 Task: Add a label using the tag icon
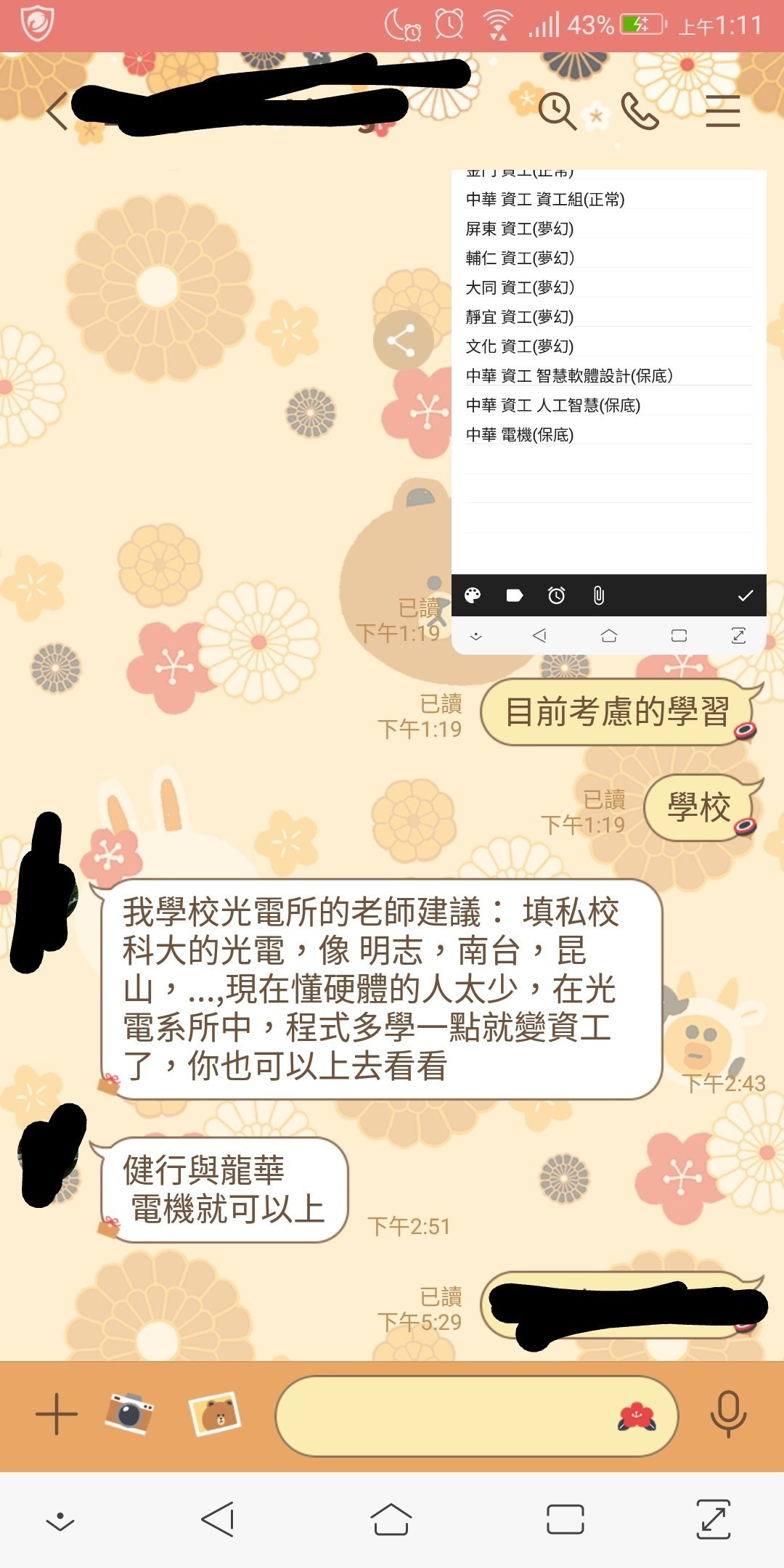(x=514, y=597)
